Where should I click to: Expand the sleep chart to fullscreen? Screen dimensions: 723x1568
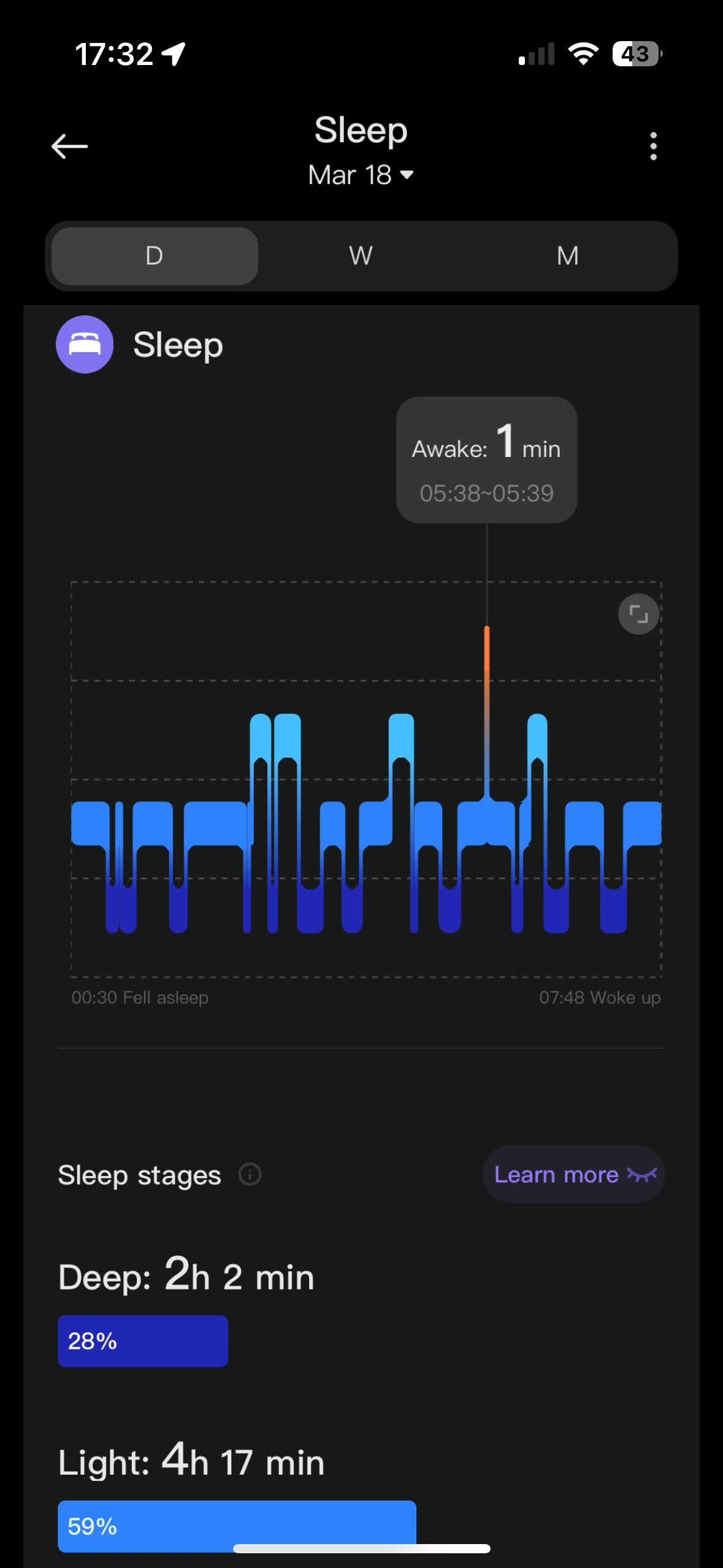pos(638,613)
